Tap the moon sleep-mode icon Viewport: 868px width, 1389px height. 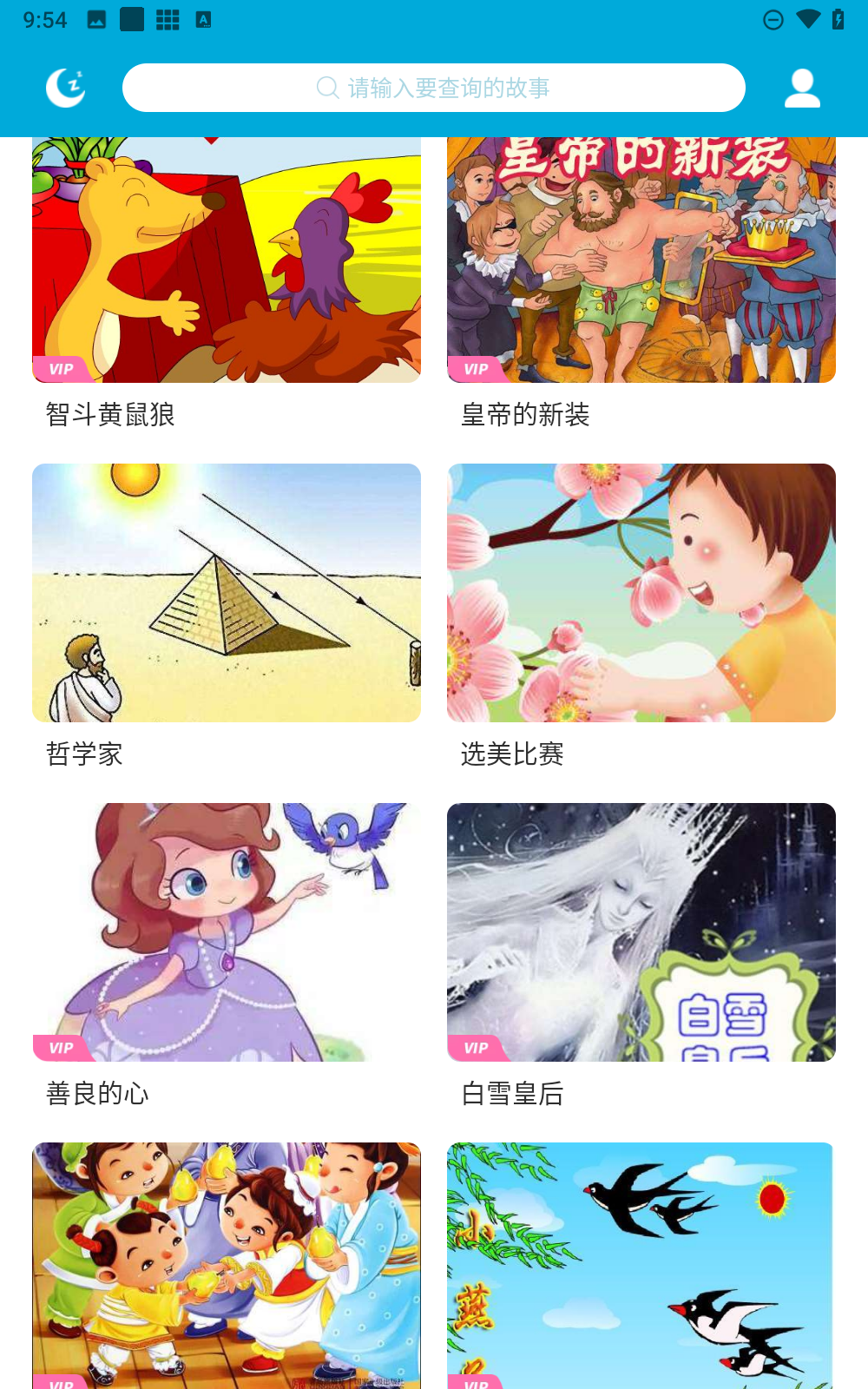click(66, 88)
